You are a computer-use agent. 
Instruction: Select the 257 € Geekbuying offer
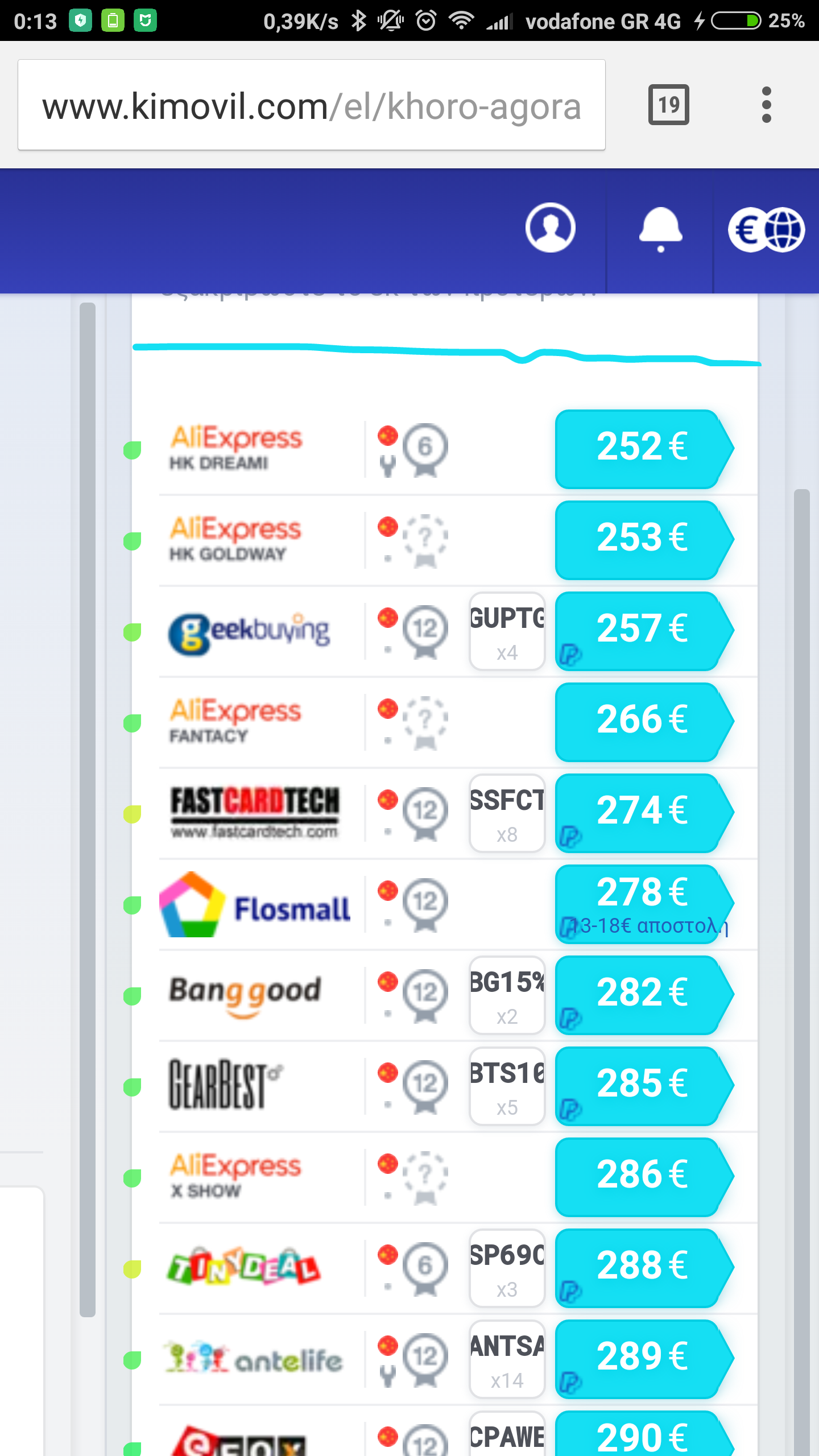point(645,631)
